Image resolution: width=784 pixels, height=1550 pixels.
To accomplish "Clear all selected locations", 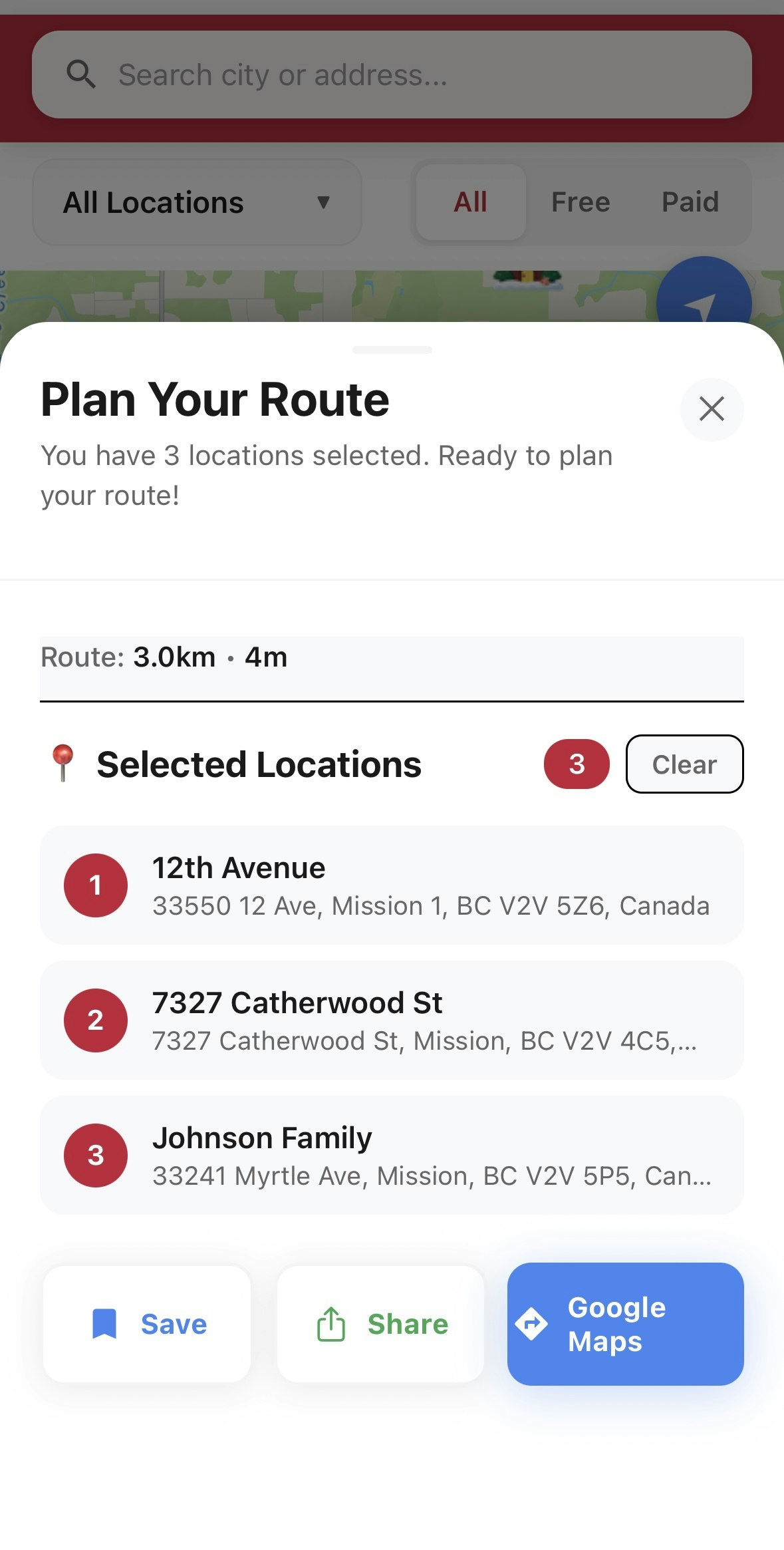I will click(684, 764).
